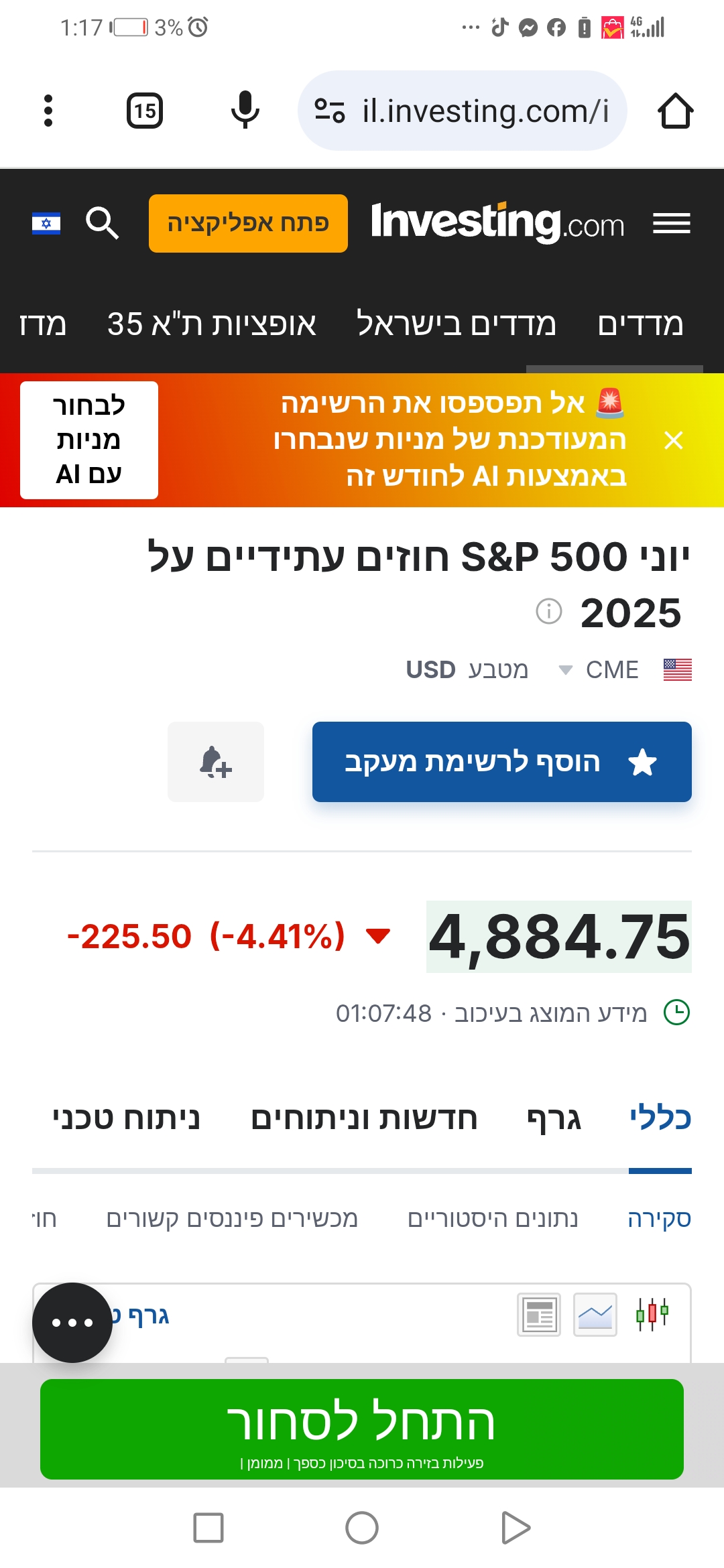Open the חדשות וניתוחים tab
This screenshot has width=724, height=1568.
364,1118
